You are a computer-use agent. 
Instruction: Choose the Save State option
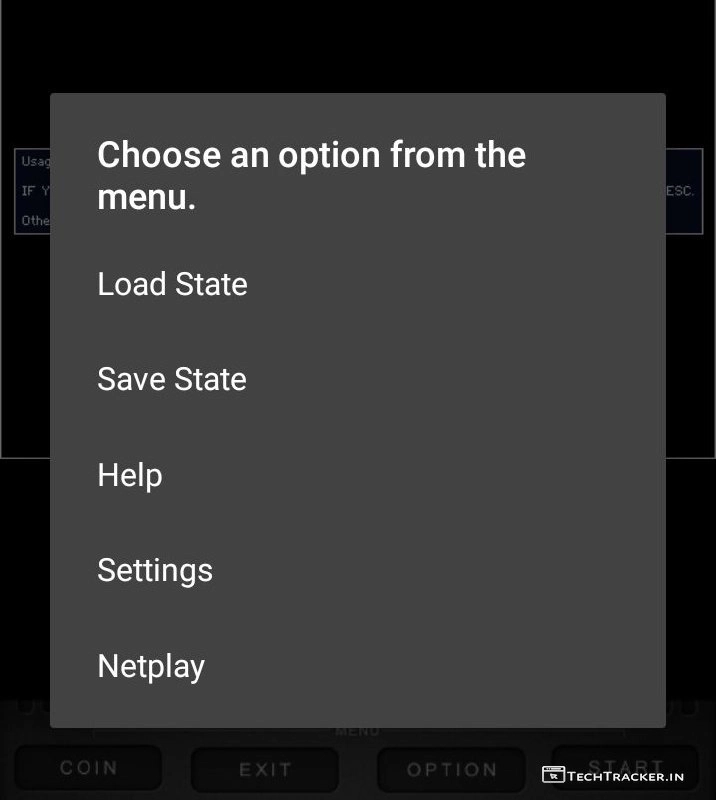[172, 380]
